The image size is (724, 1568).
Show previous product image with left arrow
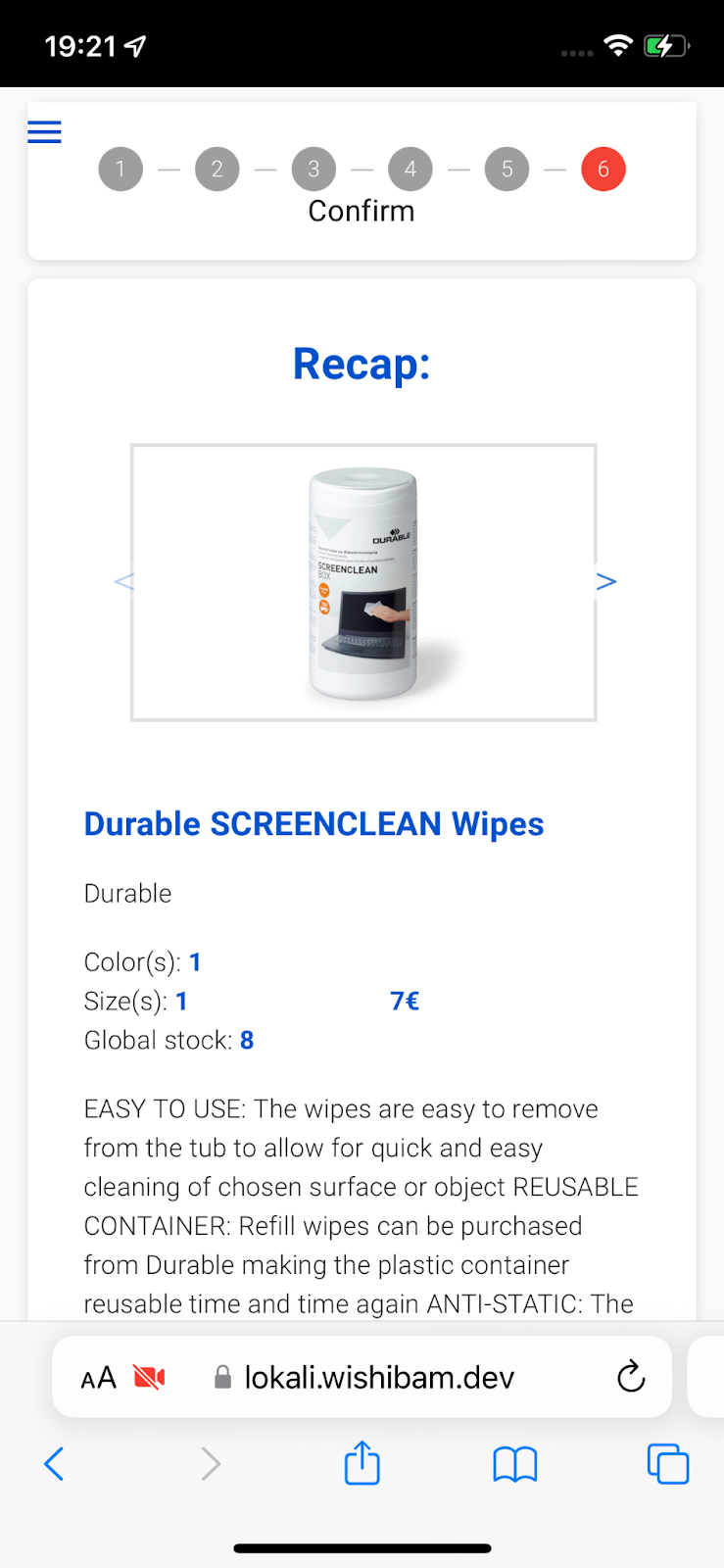coord(123,582)
